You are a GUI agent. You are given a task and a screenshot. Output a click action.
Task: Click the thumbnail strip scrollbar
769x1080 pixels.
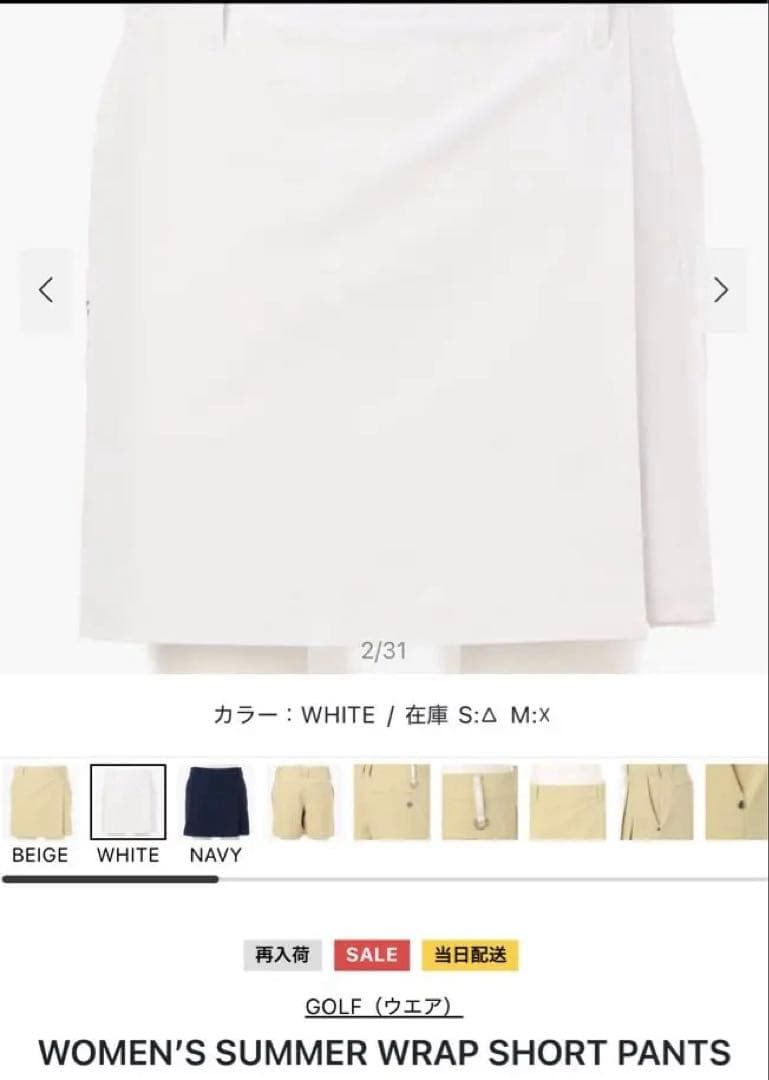click(110, 879)
